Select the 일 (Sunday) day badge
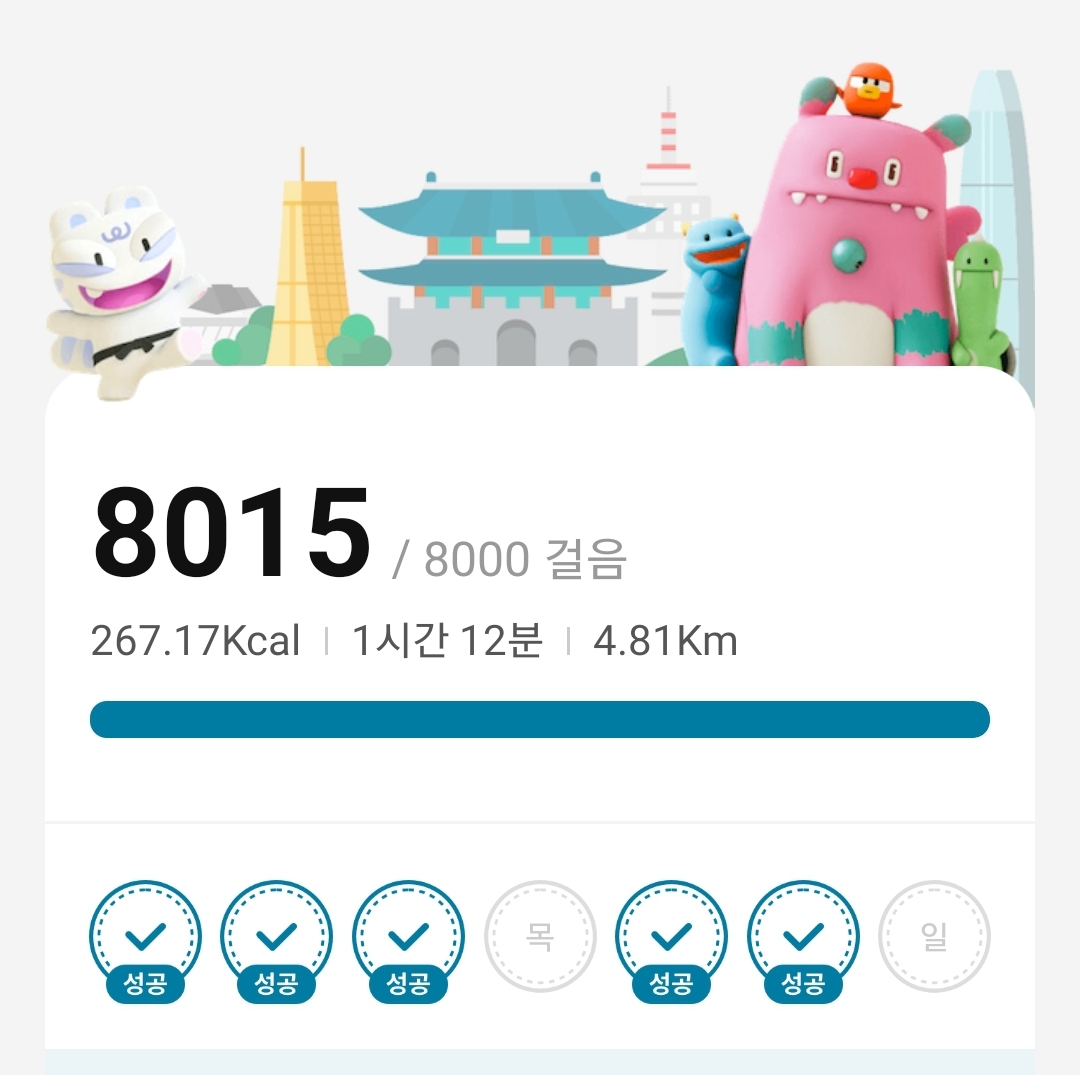The width and height of the screenshot is (1080, 1075). pos(934,937)
